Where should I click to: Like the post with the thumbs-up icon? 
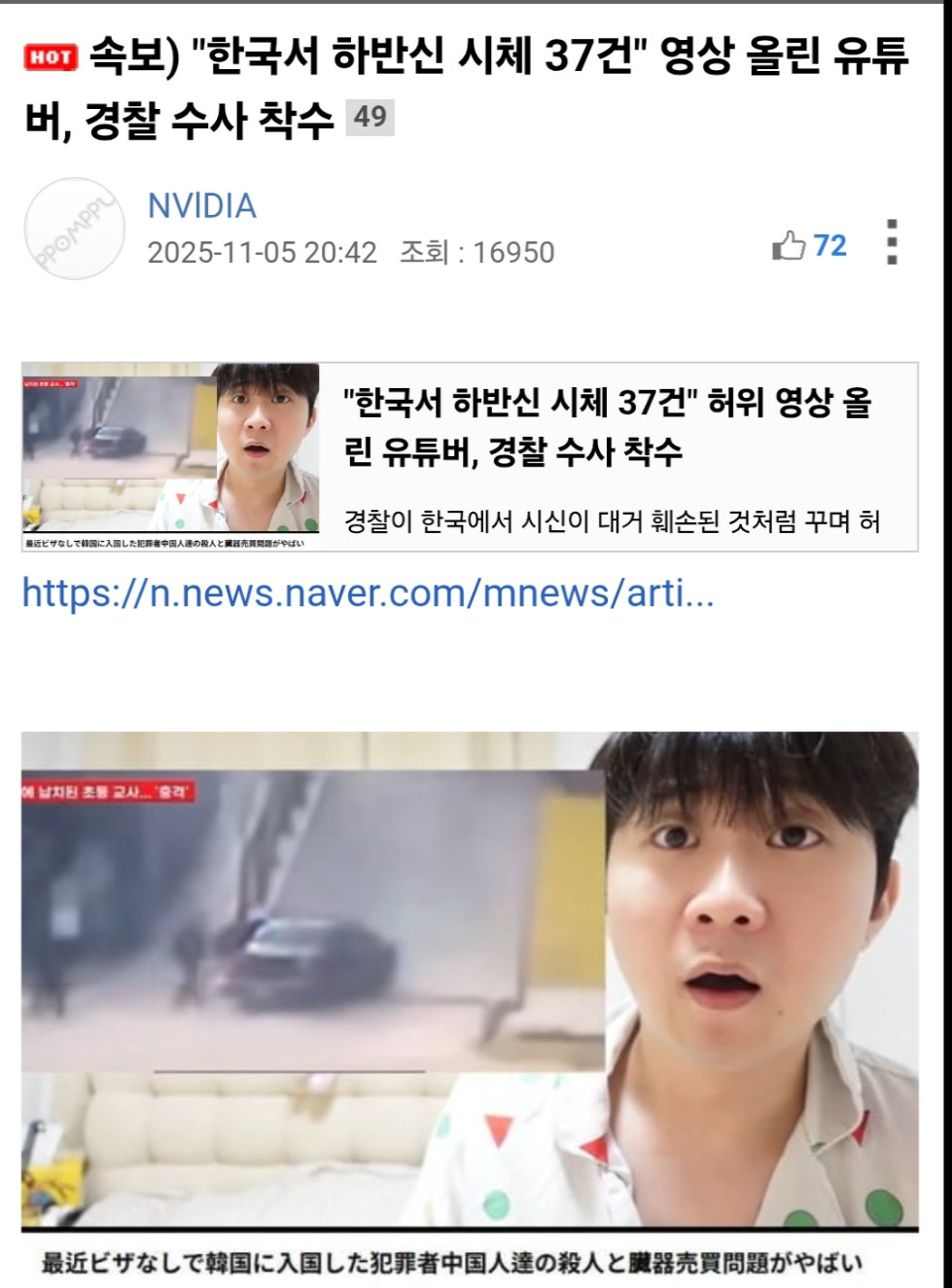(789, 245)
